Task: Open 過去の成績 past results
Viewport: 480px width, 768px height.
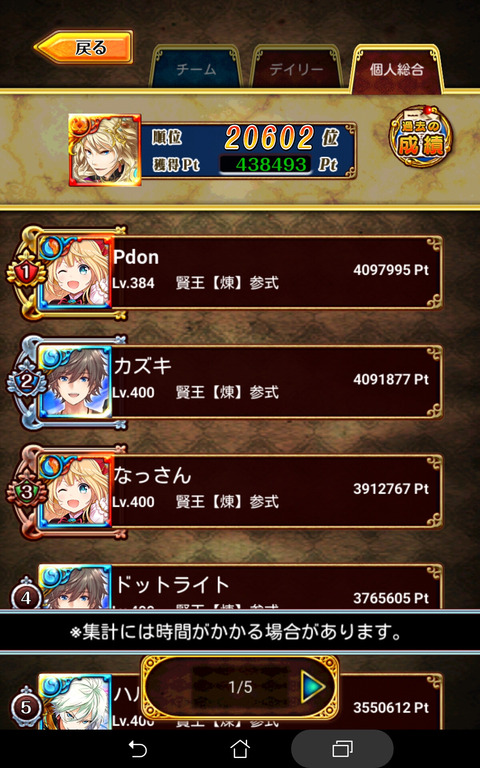Action: (420, 137)
